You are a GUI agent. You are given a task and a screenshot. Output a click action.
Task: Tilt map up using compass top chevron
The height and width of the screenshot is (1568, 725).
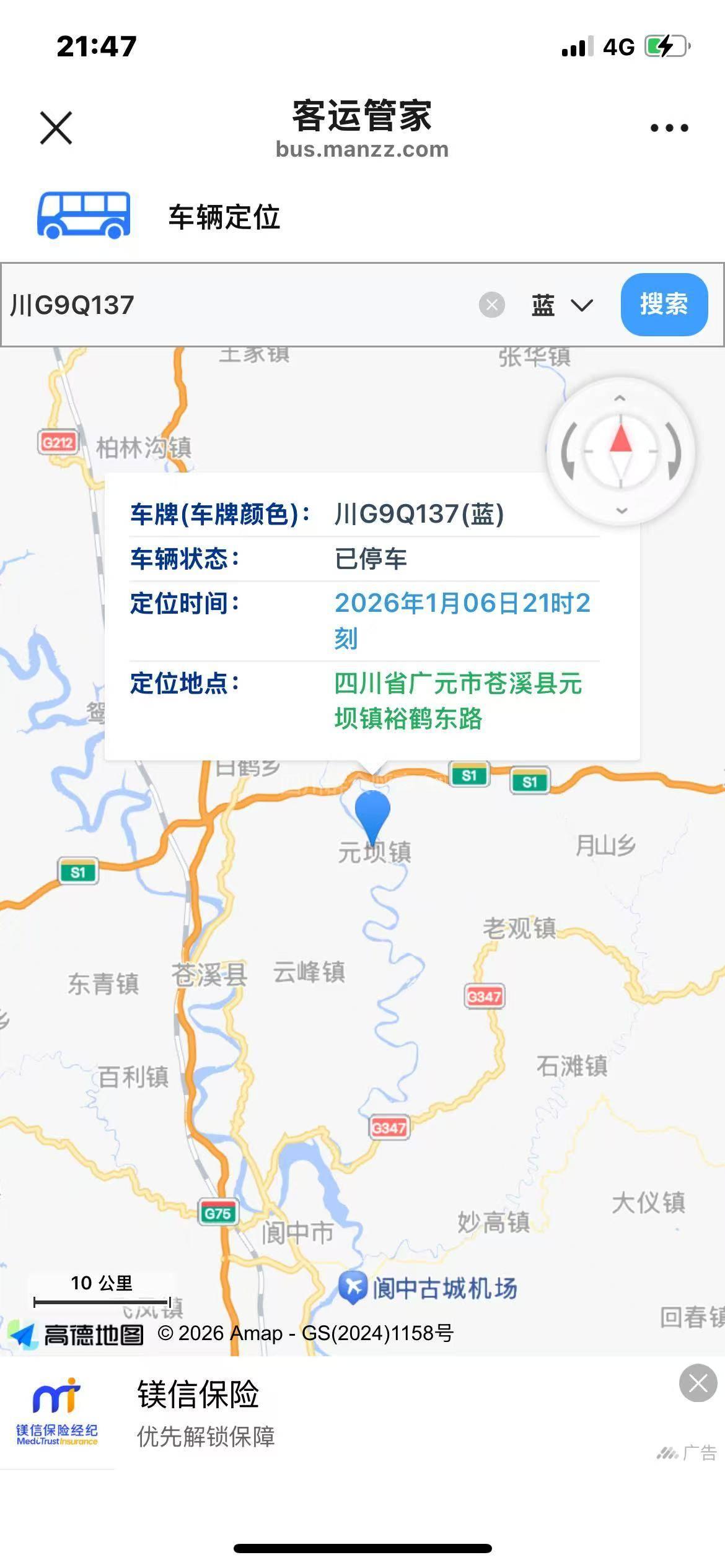click(620, 398)
